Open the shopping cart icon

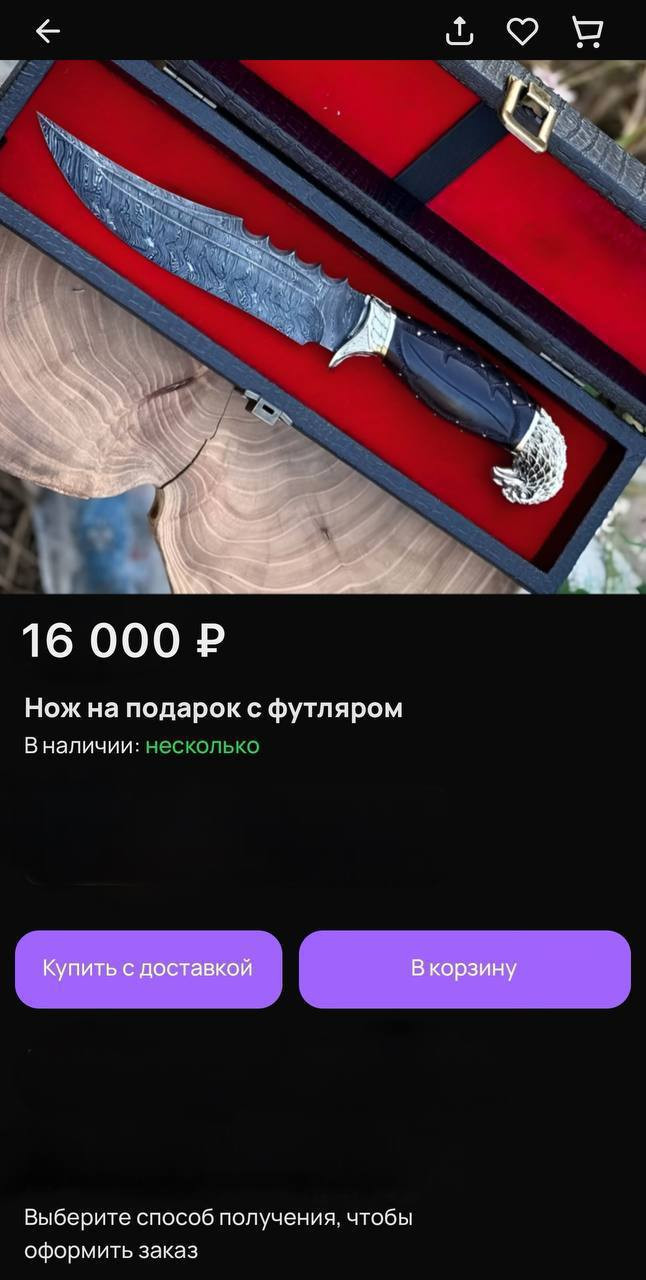click(587, 32)
